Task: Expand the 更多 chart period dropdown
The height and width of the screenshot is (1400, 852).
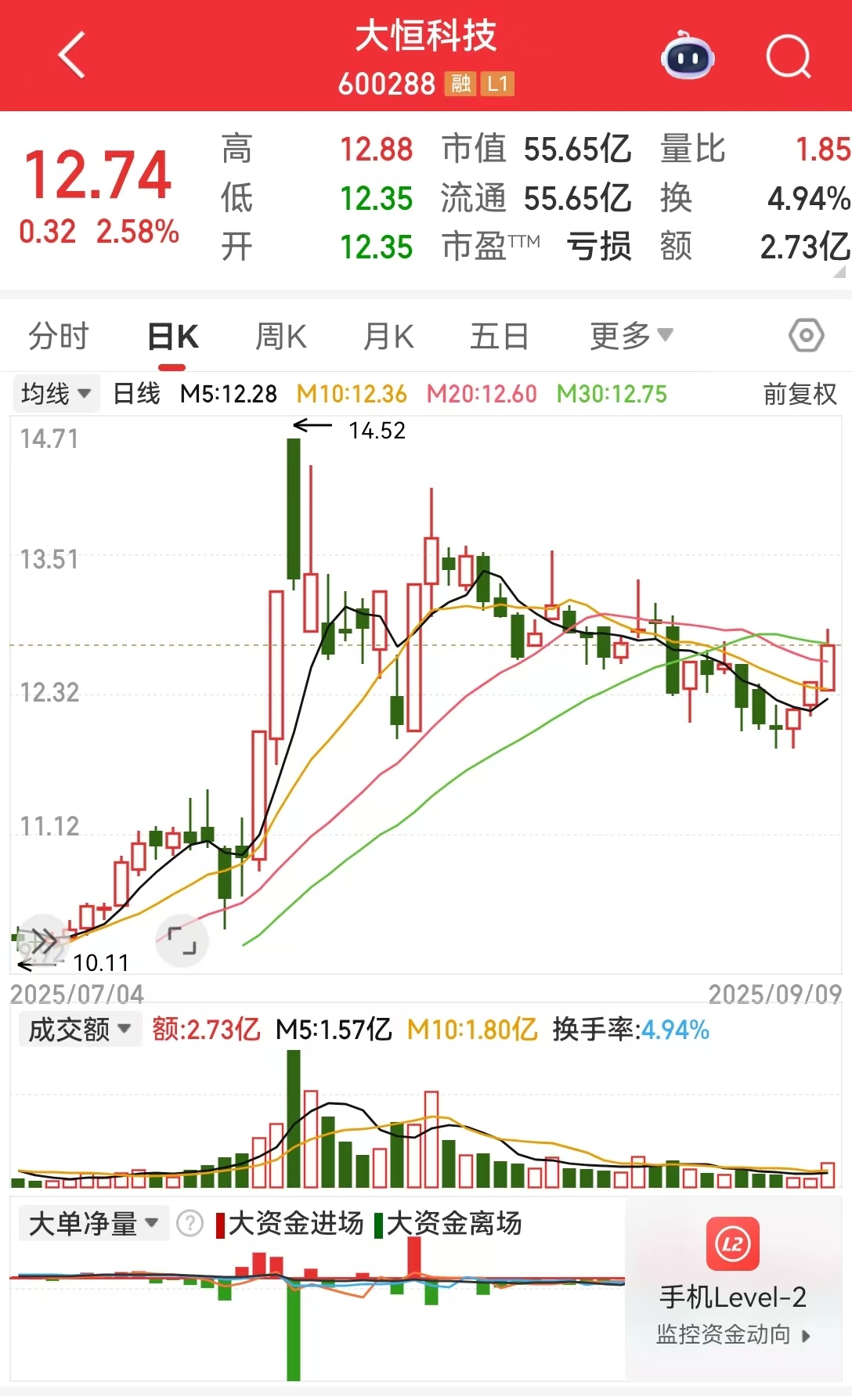Action: point(631,336)
